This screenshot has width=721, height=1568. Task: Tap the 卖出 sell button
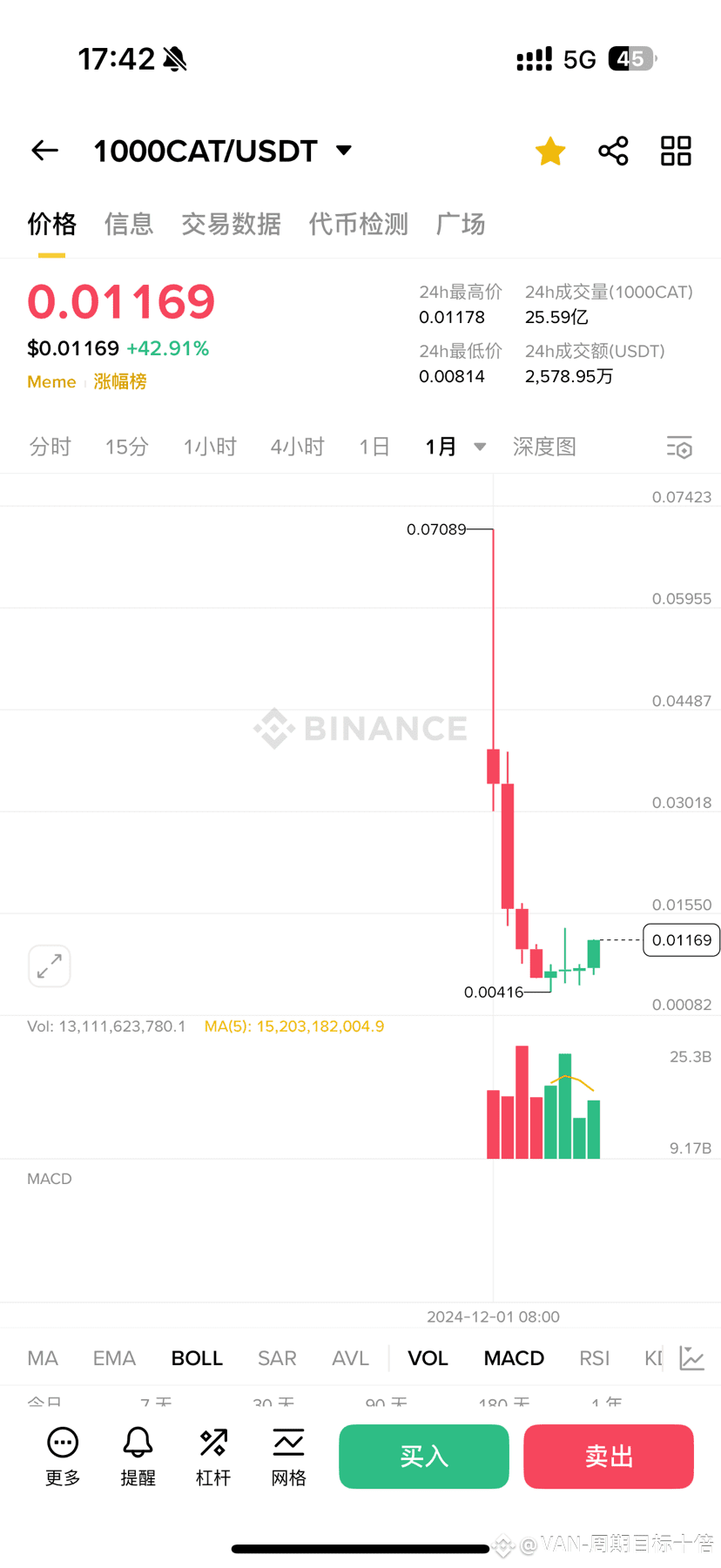tap(609, 1457)
